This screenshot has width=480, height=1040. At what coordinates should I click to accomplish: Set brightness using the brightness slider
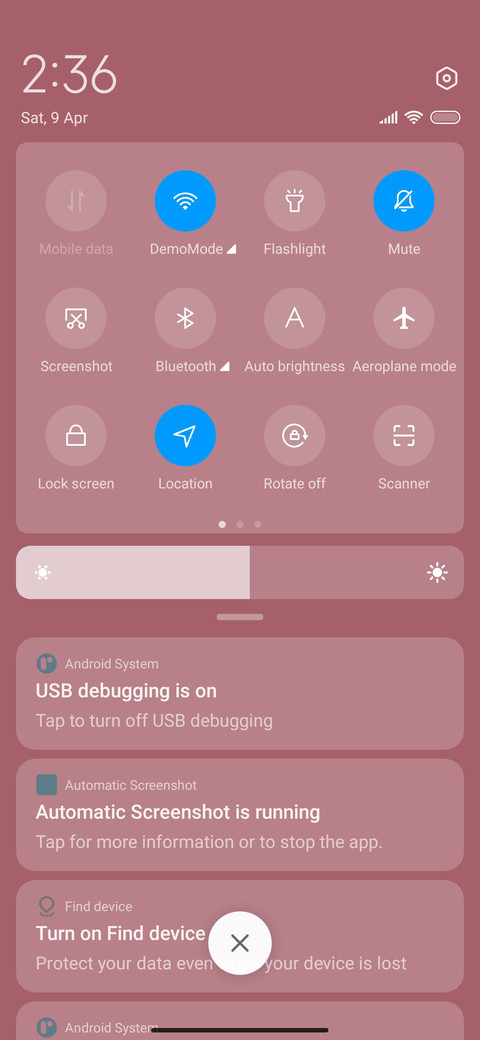click(x=240, y=572)
